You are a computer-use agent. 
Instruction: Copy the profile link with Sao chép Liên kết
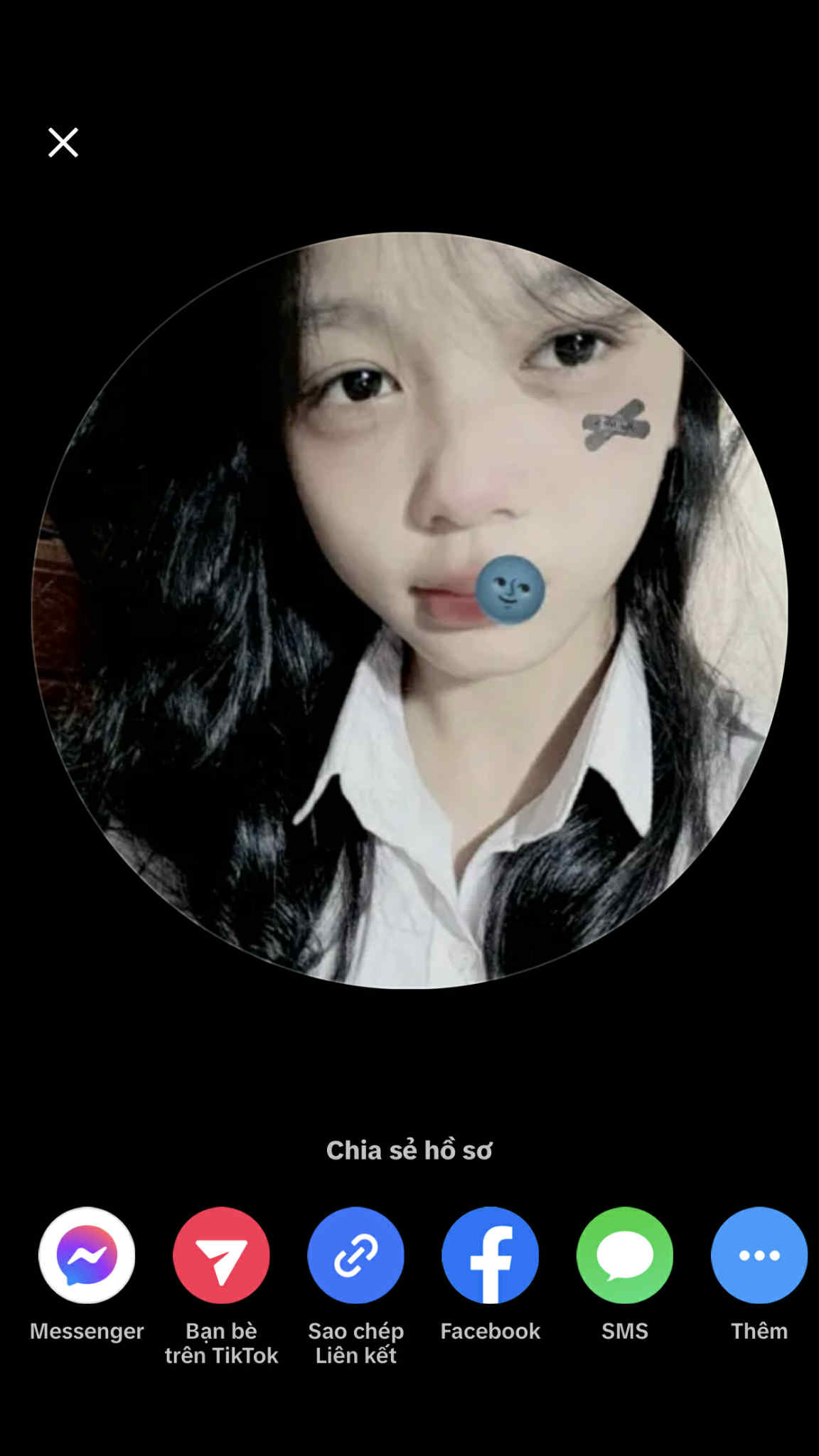[355, 1255]
